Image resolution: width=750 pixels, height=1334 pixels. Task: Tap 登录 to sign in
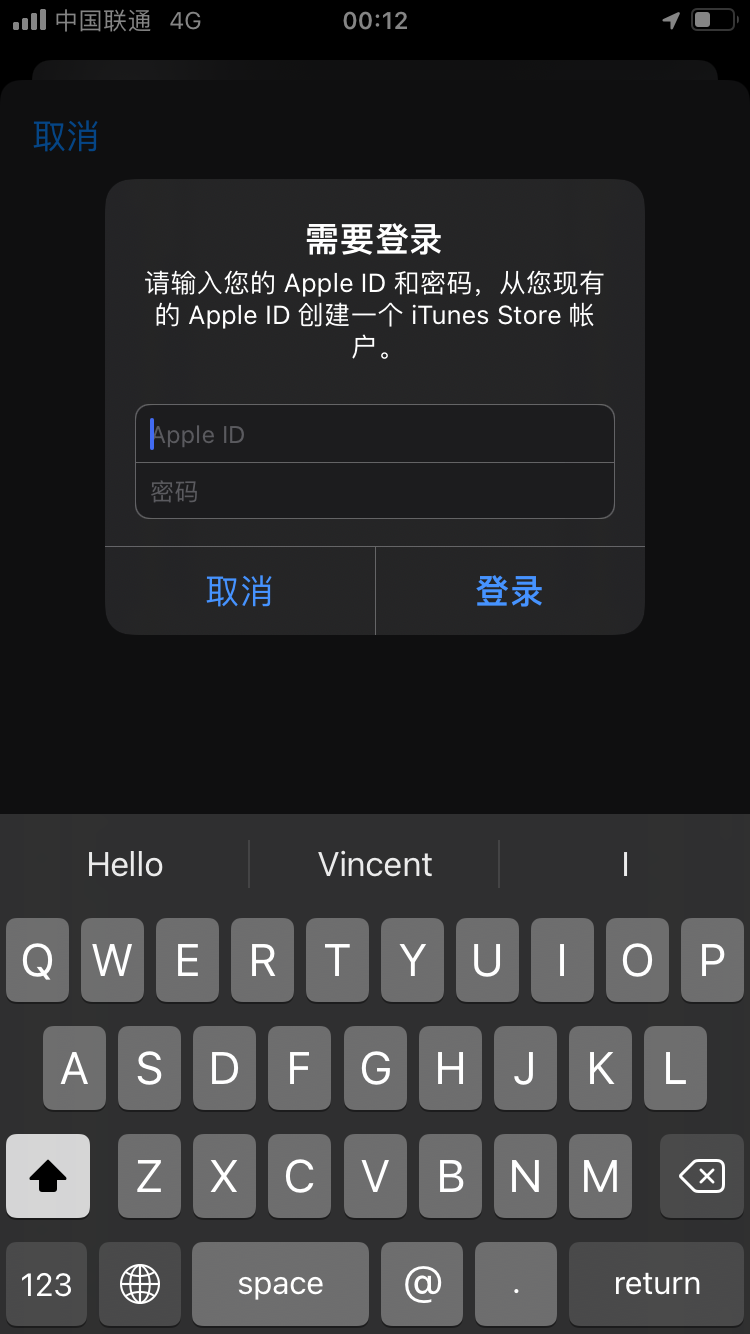[x=509, y=591]
